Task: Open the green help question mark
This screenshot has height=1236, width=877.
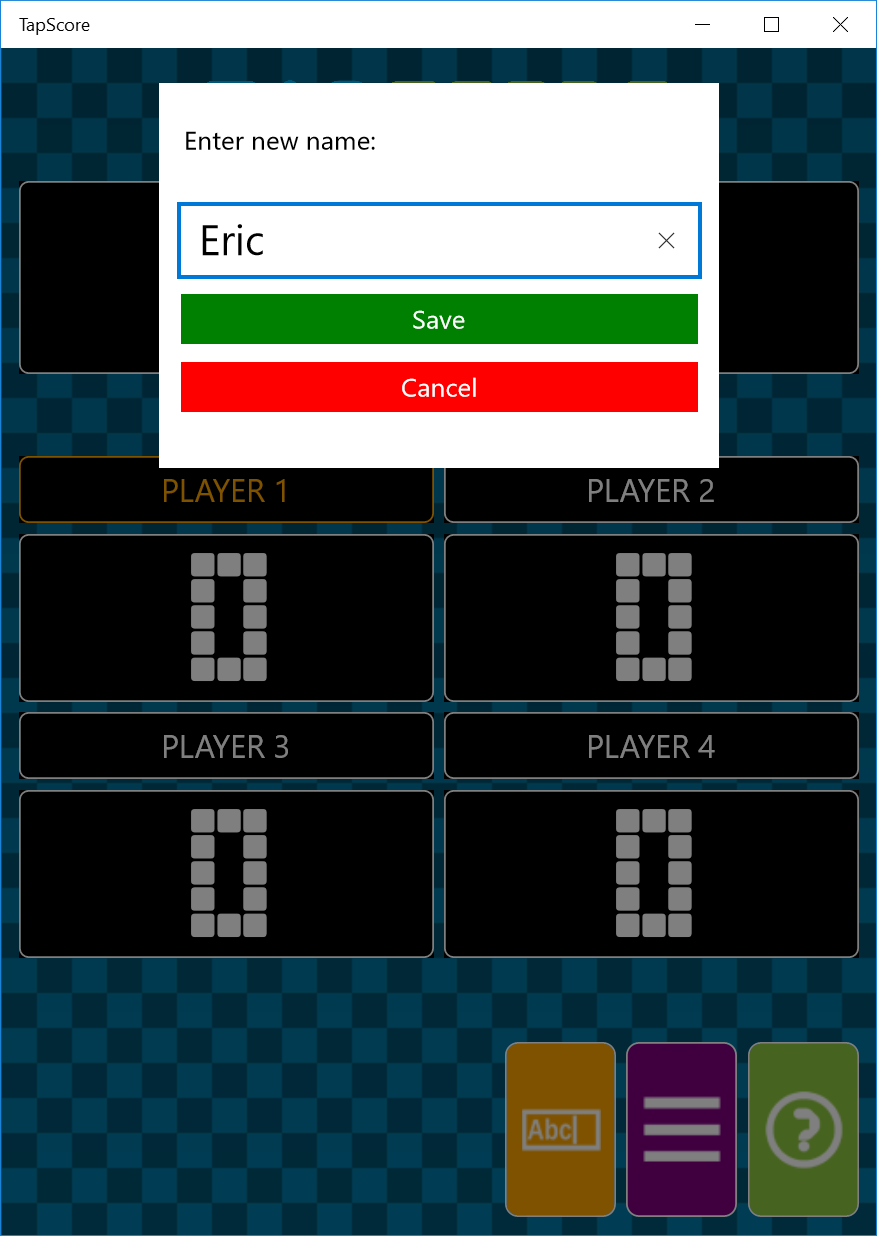Action: pos(803,1129)
